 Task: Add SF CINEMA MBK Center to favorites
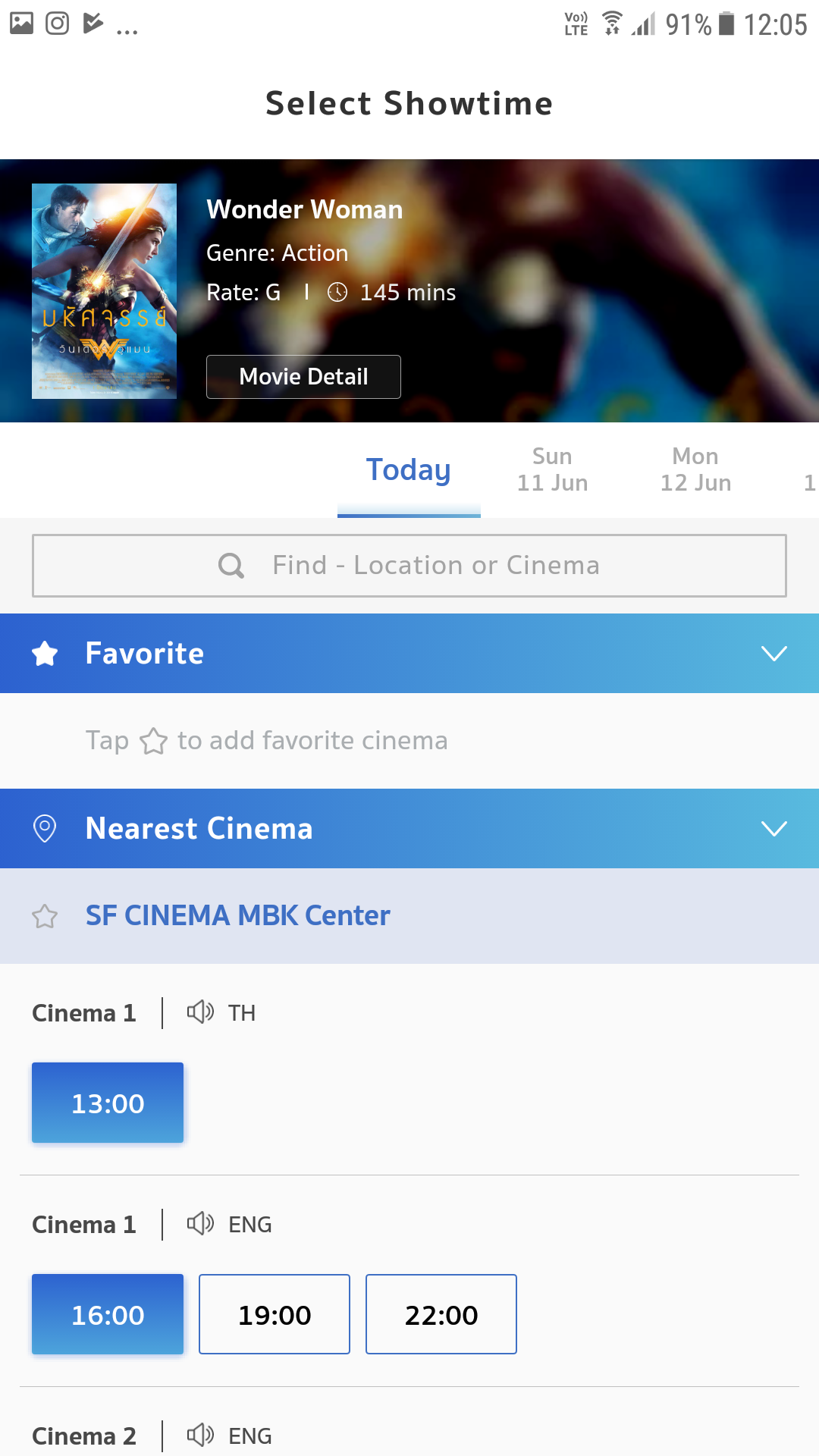[45, 916]
